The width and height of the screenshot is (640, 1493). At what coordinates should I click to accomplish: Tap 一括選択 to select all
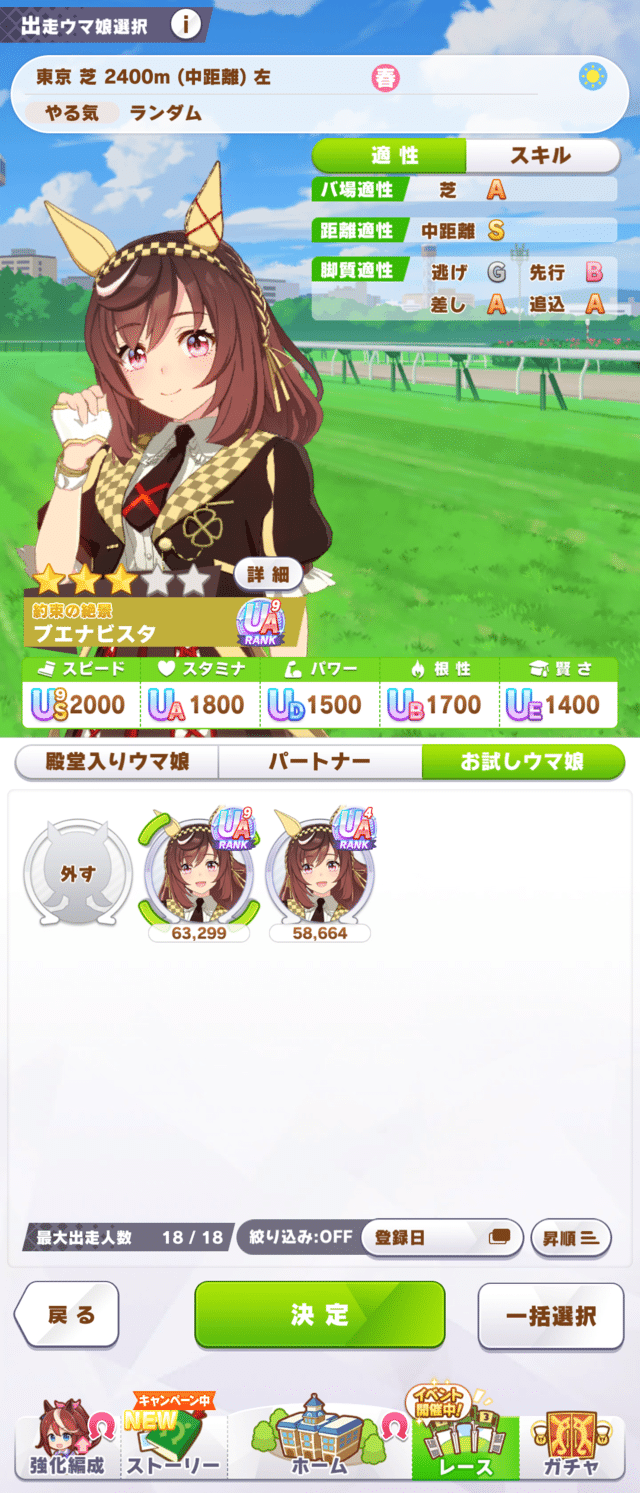coord(551,1315)
